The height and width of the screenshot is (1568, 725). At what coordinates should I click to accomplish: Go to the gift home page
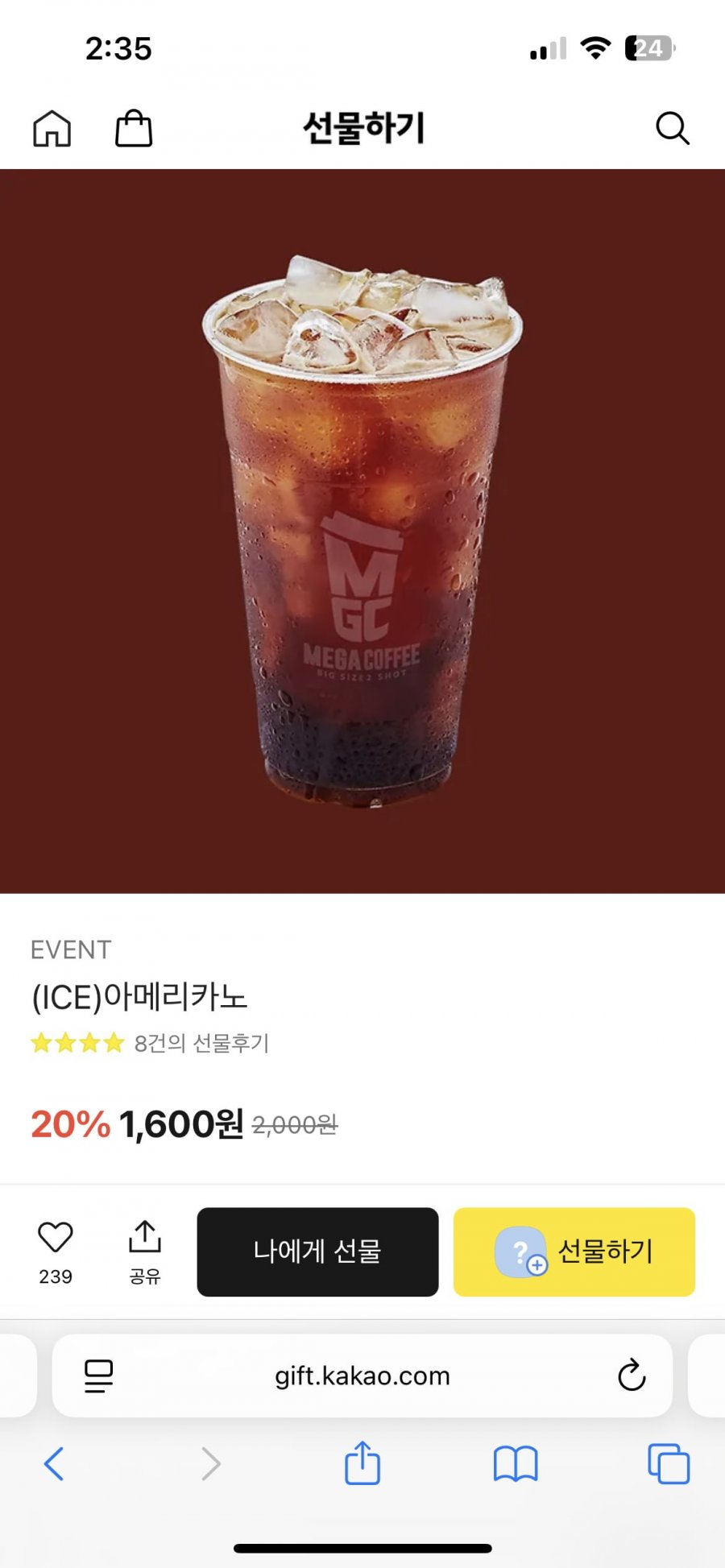pos(52,128)
